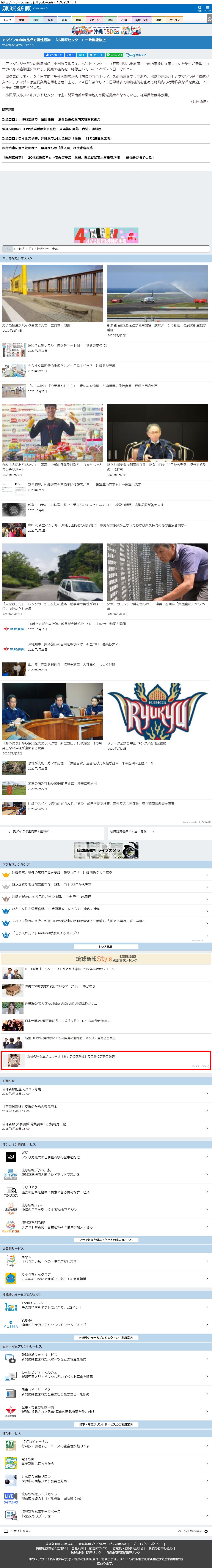212x1568 pixels.
Task: Tap the もっと見る button under access ranking
Action: pos(106,947)
